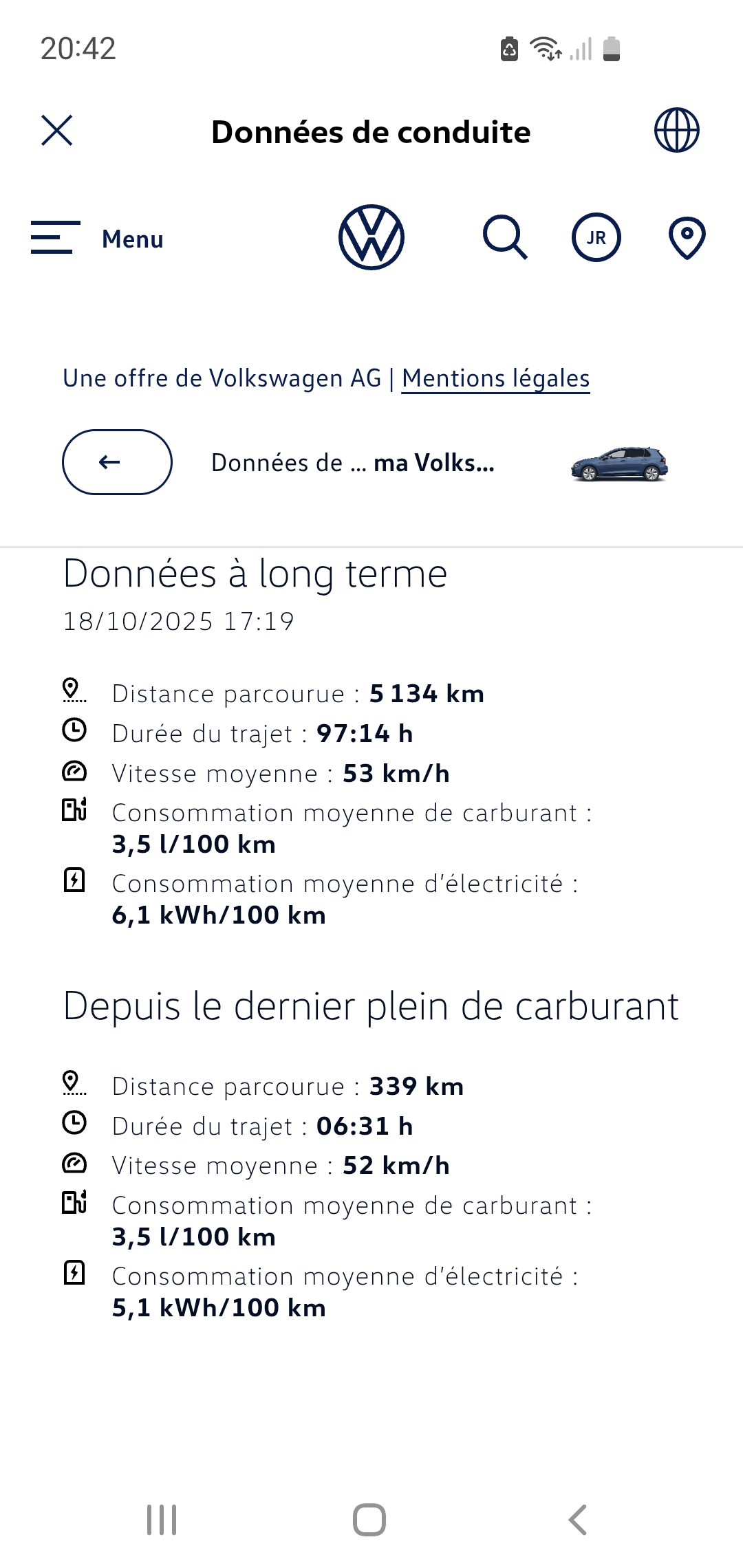The image size is (743, 1568).
Task: Open the JR profile account
Action: [x=596, y=238]
